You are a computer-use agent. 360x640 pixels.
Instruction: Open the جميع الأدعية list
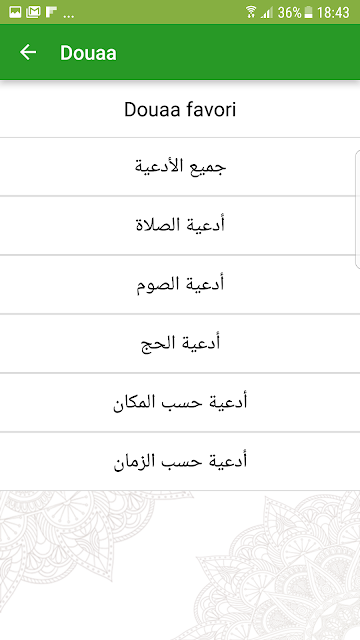tap(180, 167)
